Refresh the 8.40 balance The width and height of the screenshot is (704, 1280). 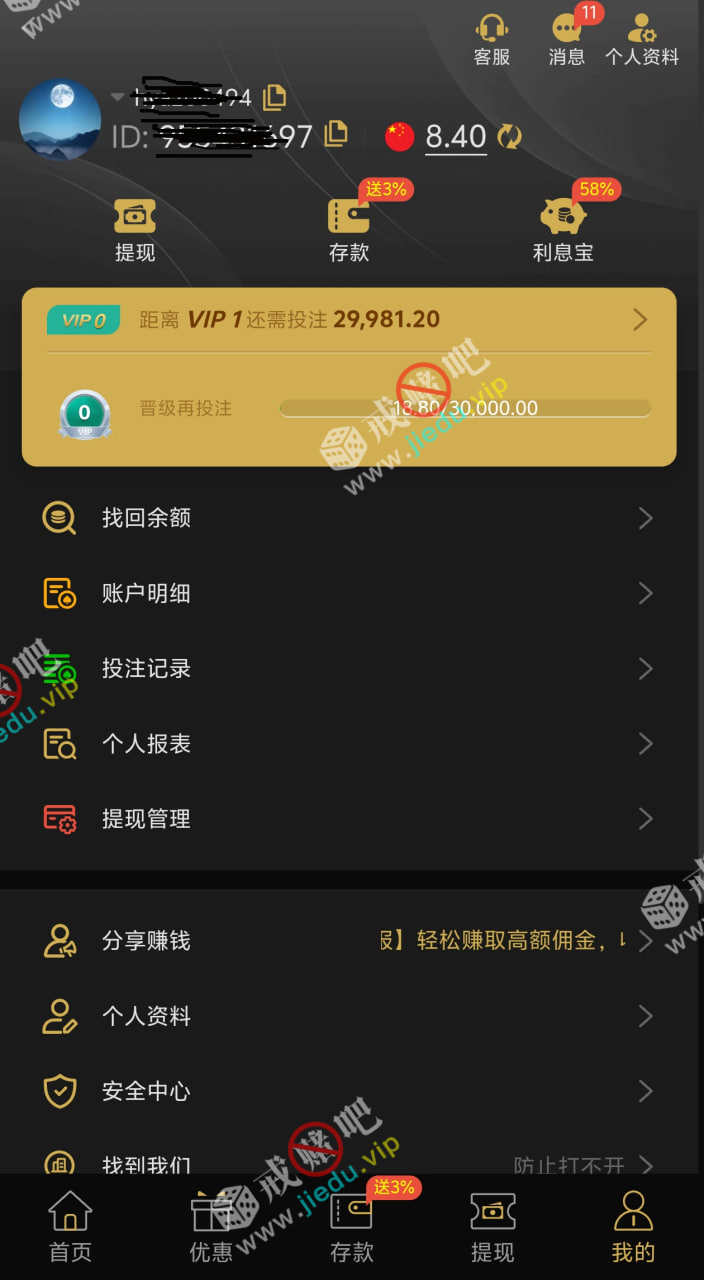(510, 136)
